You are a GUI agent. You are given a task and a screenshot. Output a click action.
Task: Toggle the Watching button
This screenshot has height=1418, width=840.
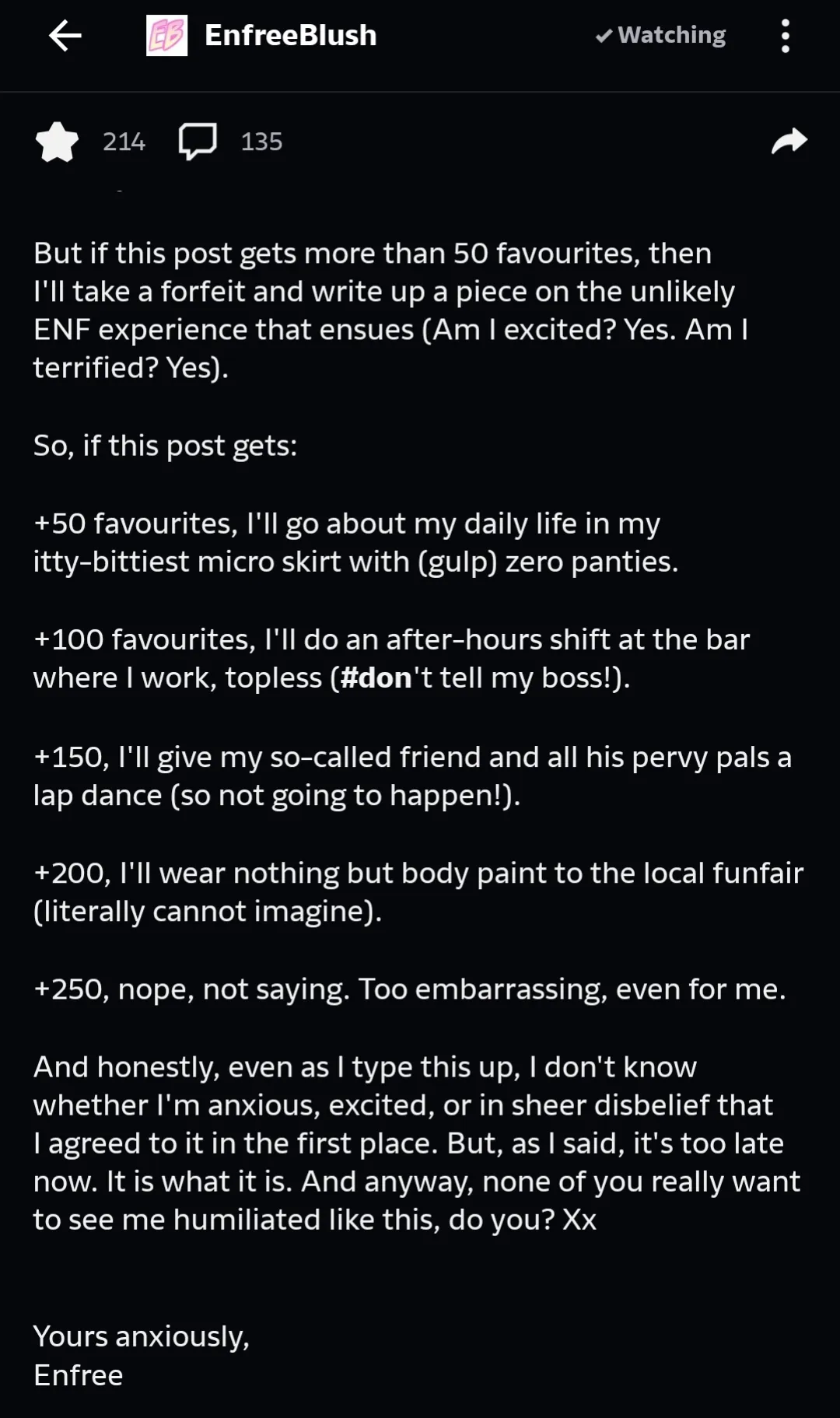pyautogui.click(x=661, y=36)
